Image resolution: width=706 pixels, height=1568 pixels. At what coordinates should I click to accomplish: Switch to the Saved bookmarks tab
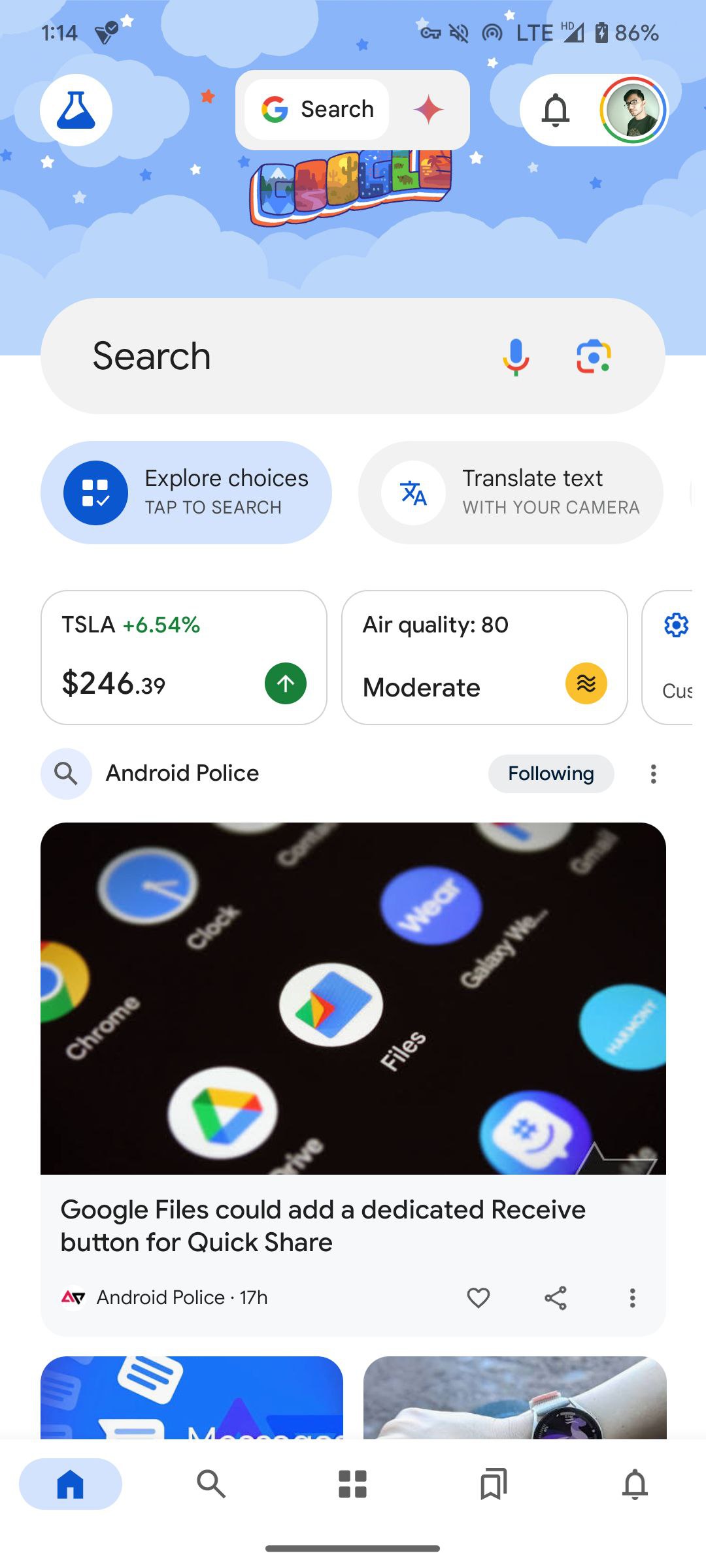(x=494, y=1484)
